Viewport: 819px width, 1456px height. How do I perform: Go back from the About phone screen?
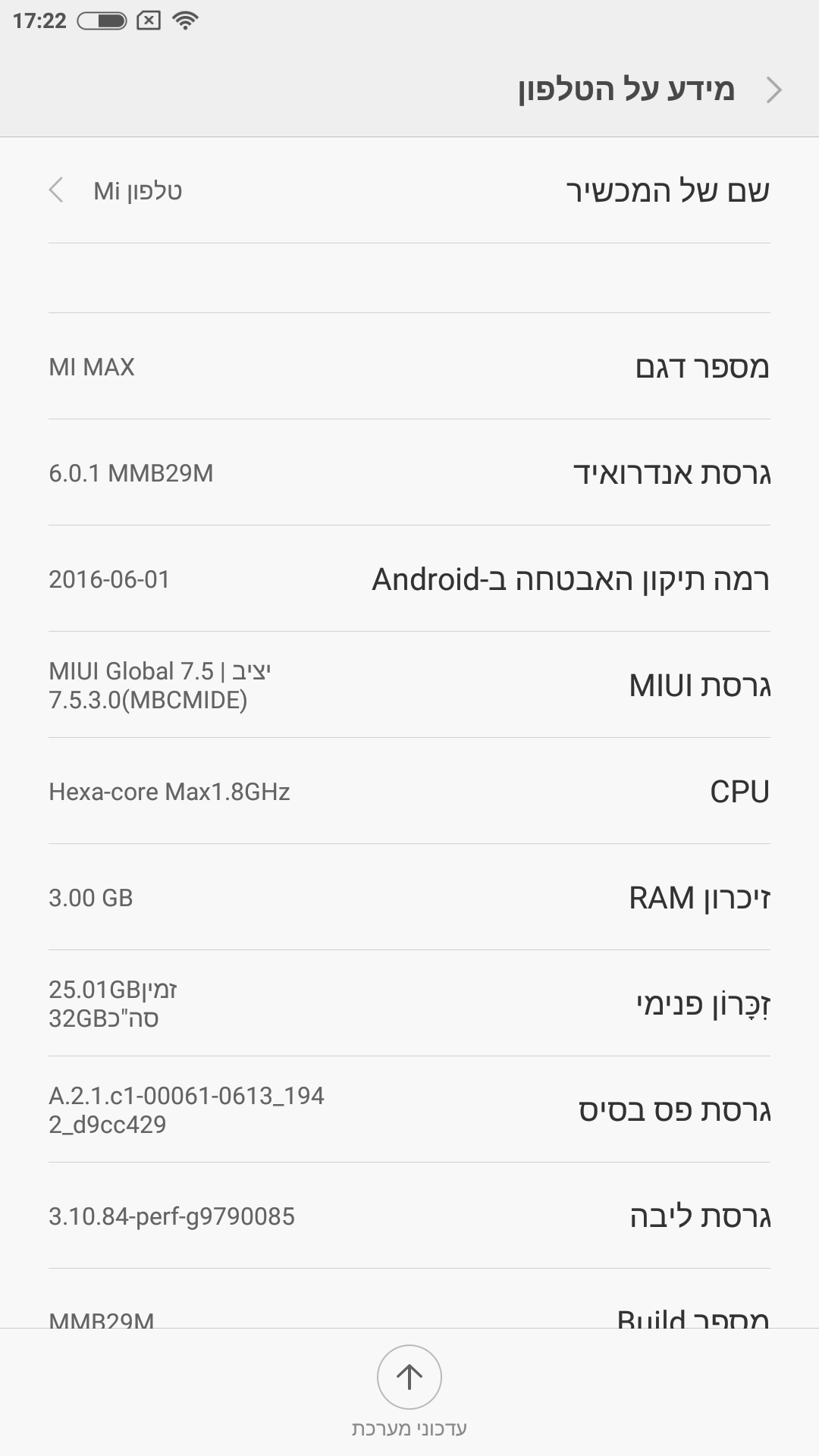click(x=773, y=89)
